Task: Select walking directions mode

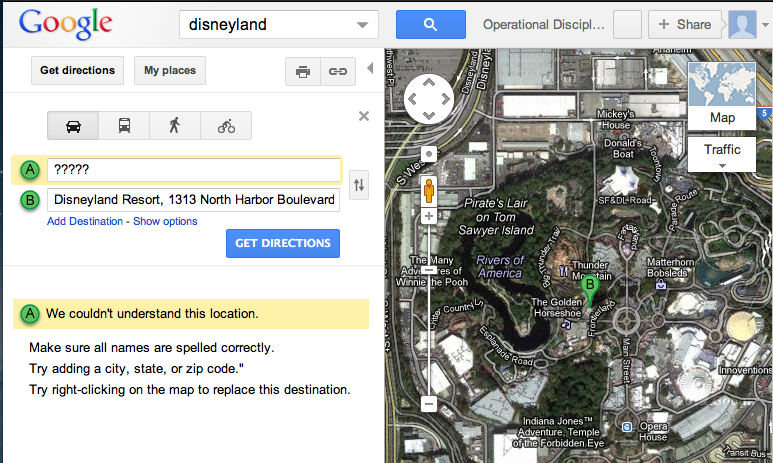Action: tap(175, 126)
